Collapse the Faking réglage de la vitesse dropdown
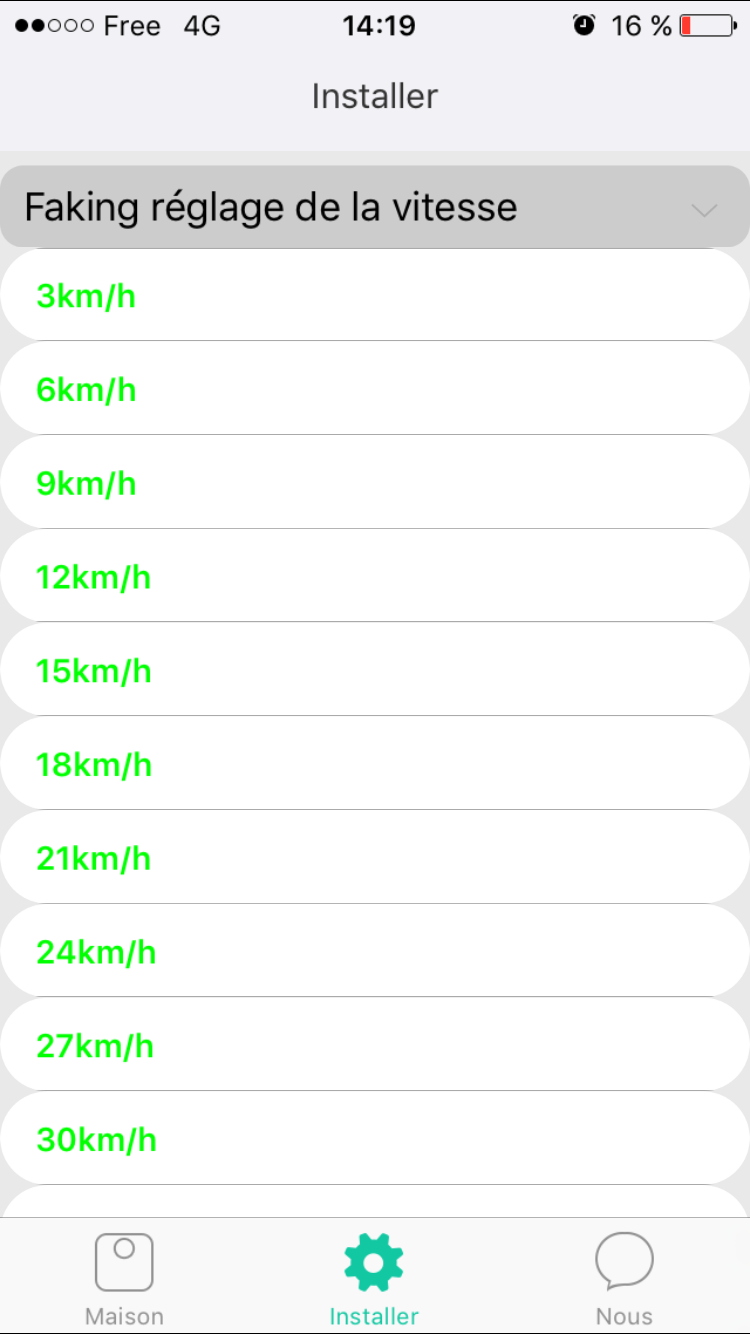The image size is (750, 1334). click(375, 207)
